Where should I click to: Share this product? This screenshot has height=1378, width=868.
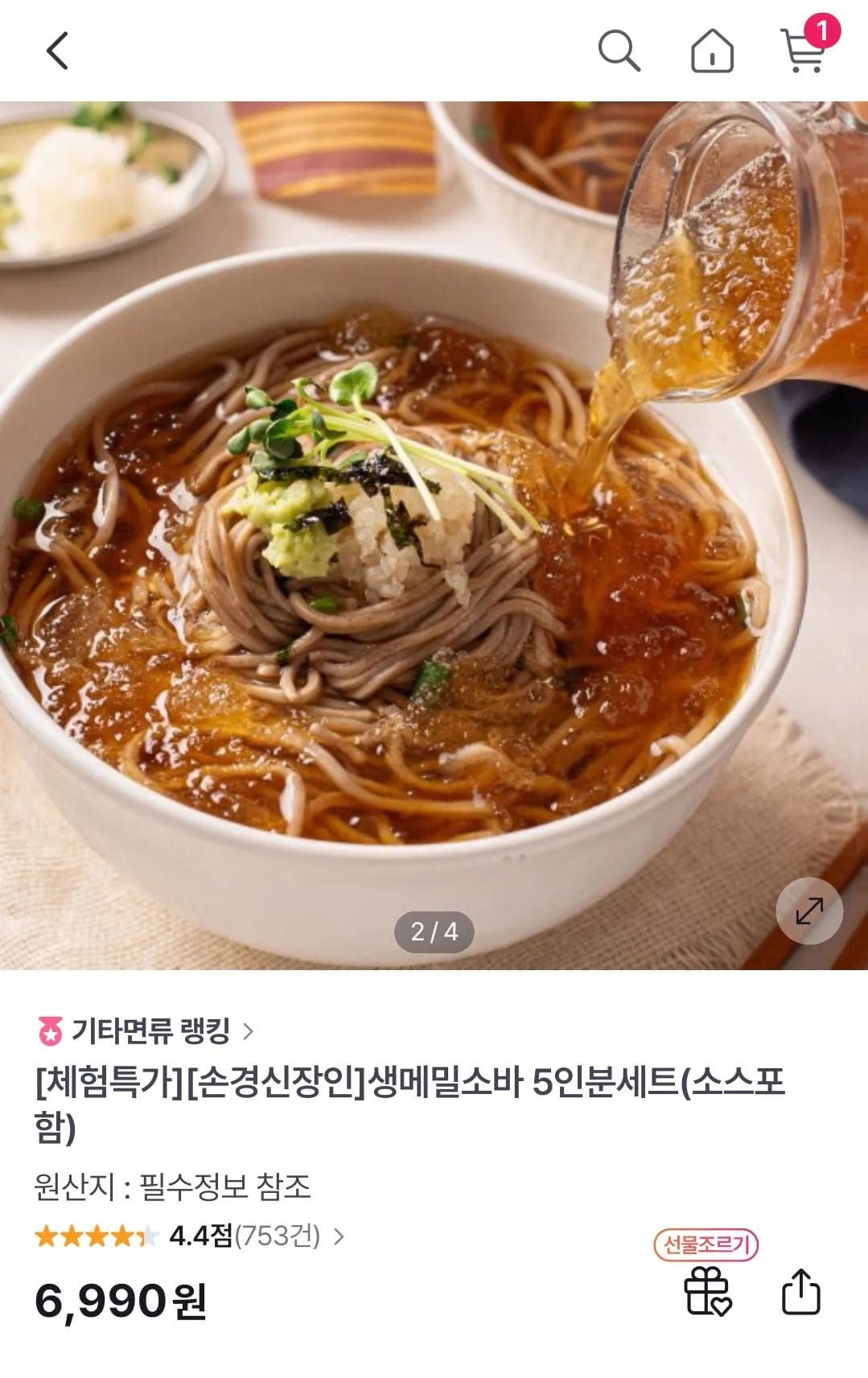800,1291
